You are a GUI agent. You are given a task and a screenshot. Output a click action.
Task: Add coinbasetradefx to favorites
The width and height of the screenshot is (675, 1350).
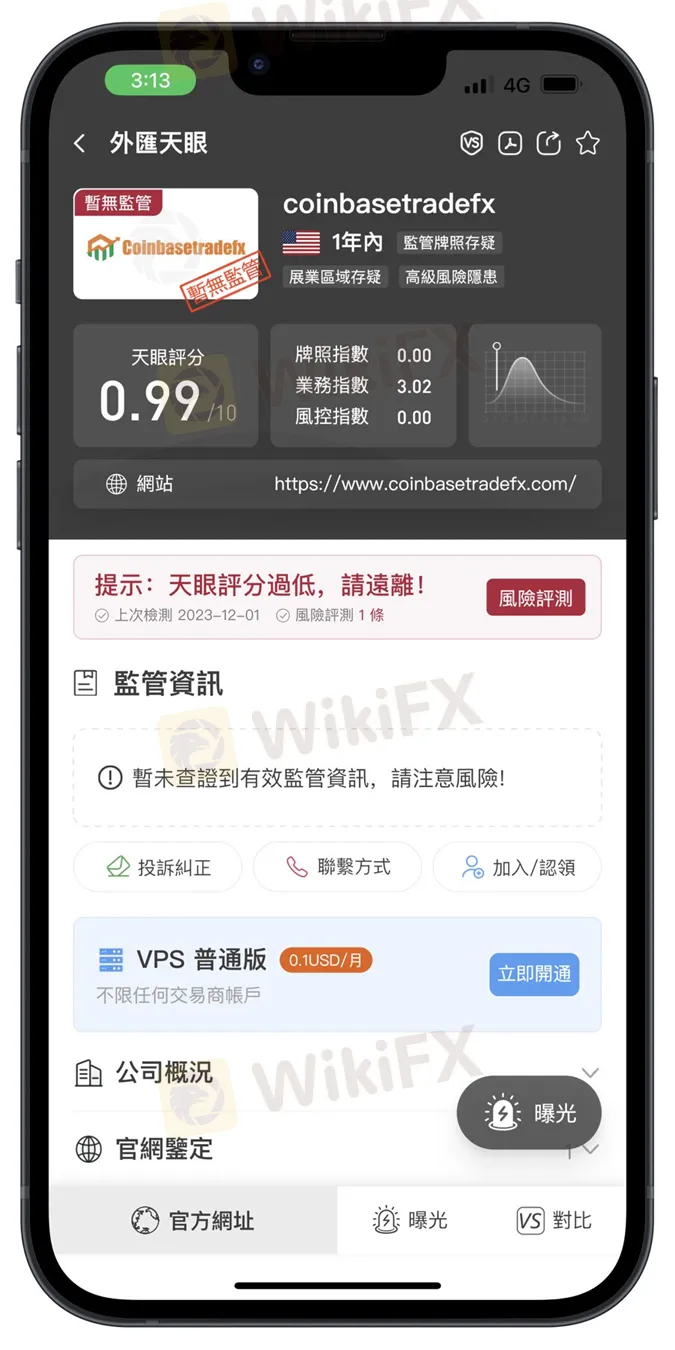point(588,143)
